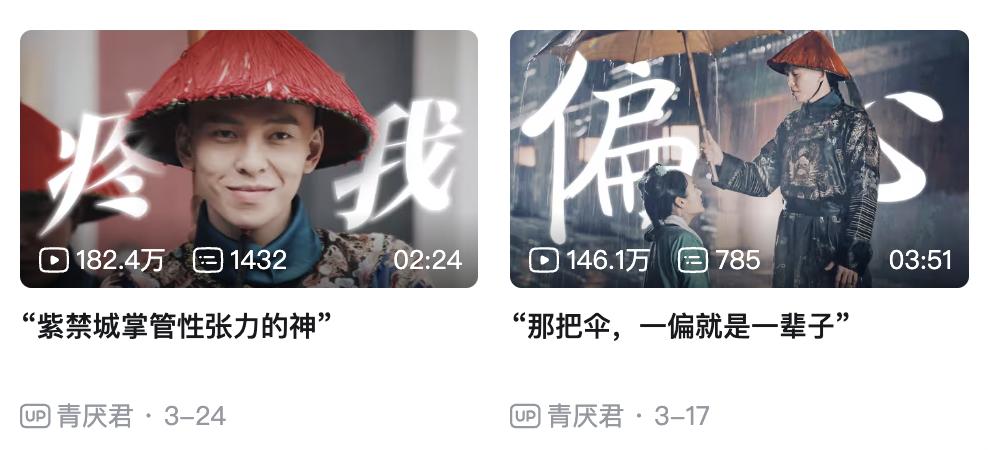Visit uploader 青厌君 under the 3-24 video
The image size is (988, 450).
click(94, 416)
